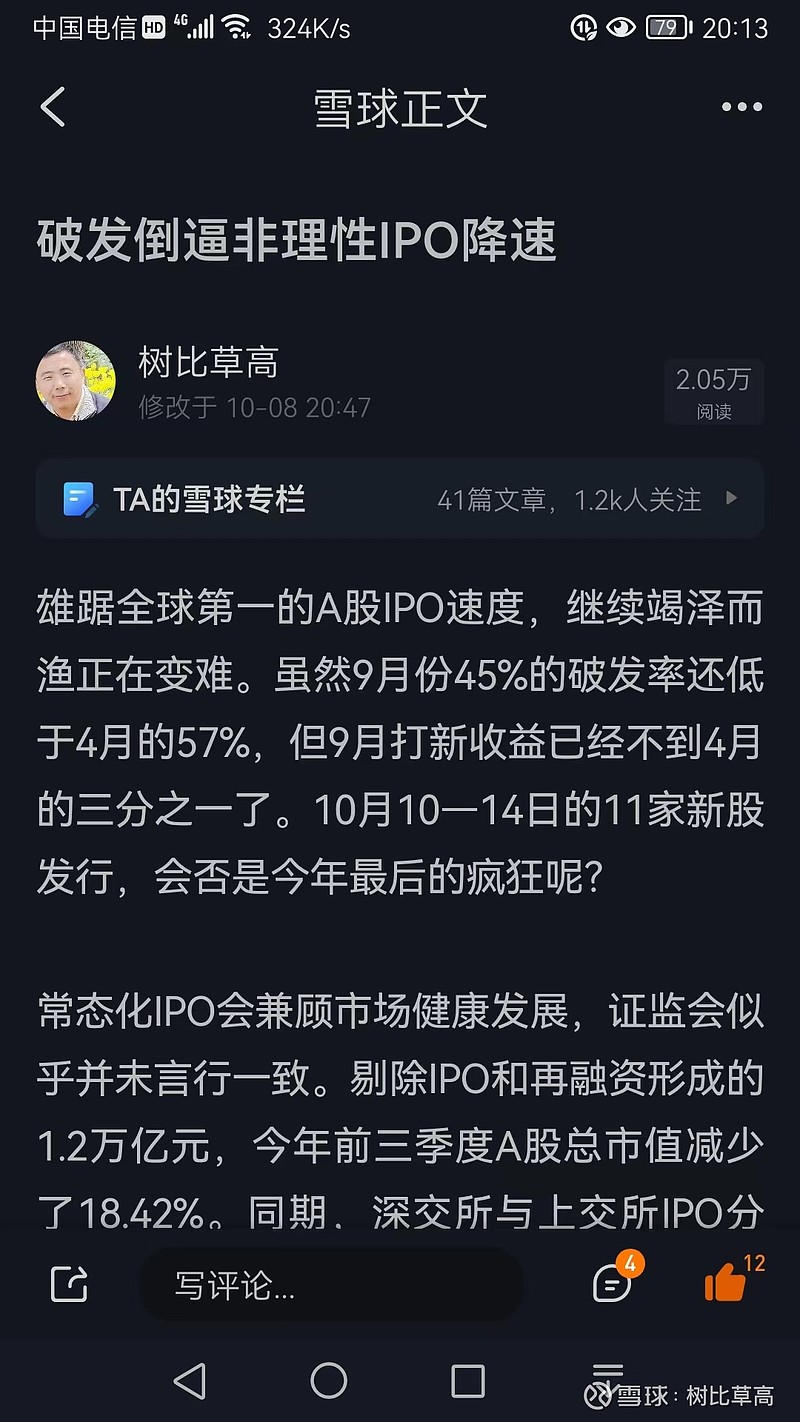
Task: Share this article via share icon
Action: [x=69, y=1284]
